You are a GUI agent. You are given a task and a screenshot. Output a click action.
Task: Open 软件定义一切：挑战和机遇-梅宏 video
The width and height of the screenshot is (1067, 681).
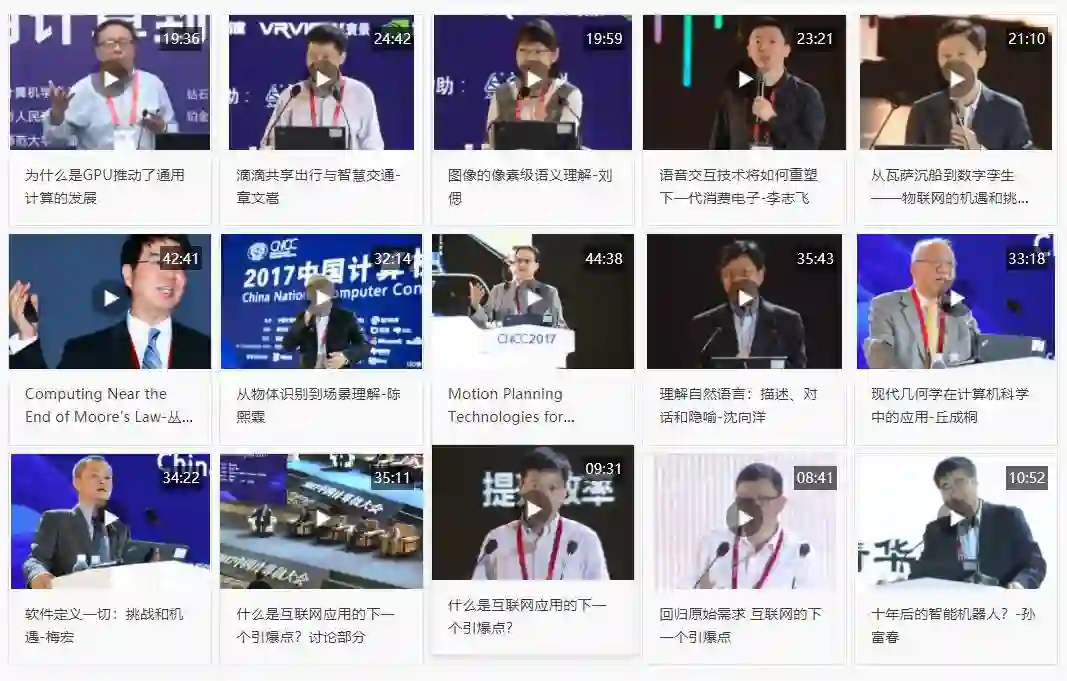[110, 517]
